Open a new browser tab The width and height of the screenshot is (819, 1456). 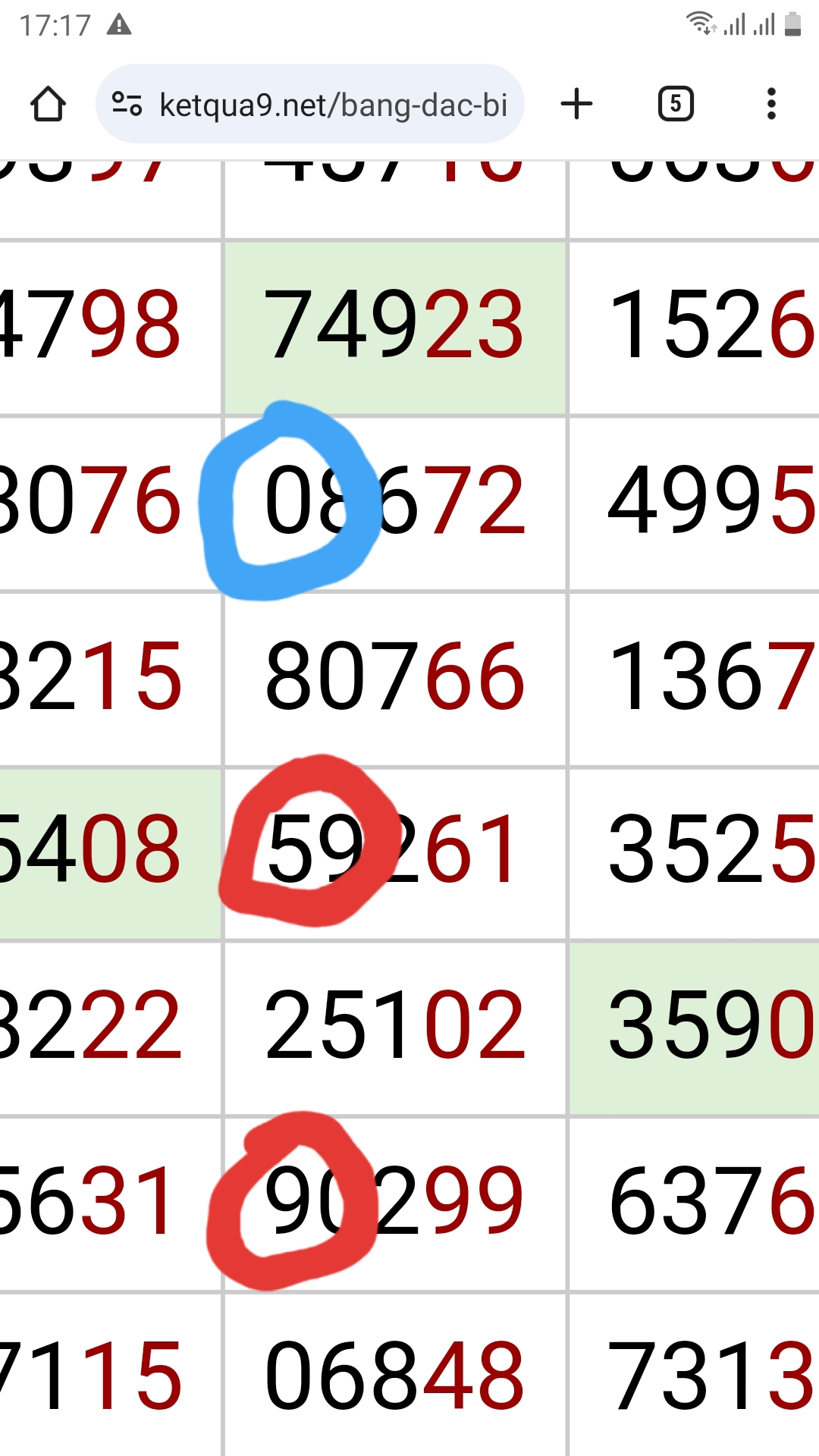[x=576, y=104]
